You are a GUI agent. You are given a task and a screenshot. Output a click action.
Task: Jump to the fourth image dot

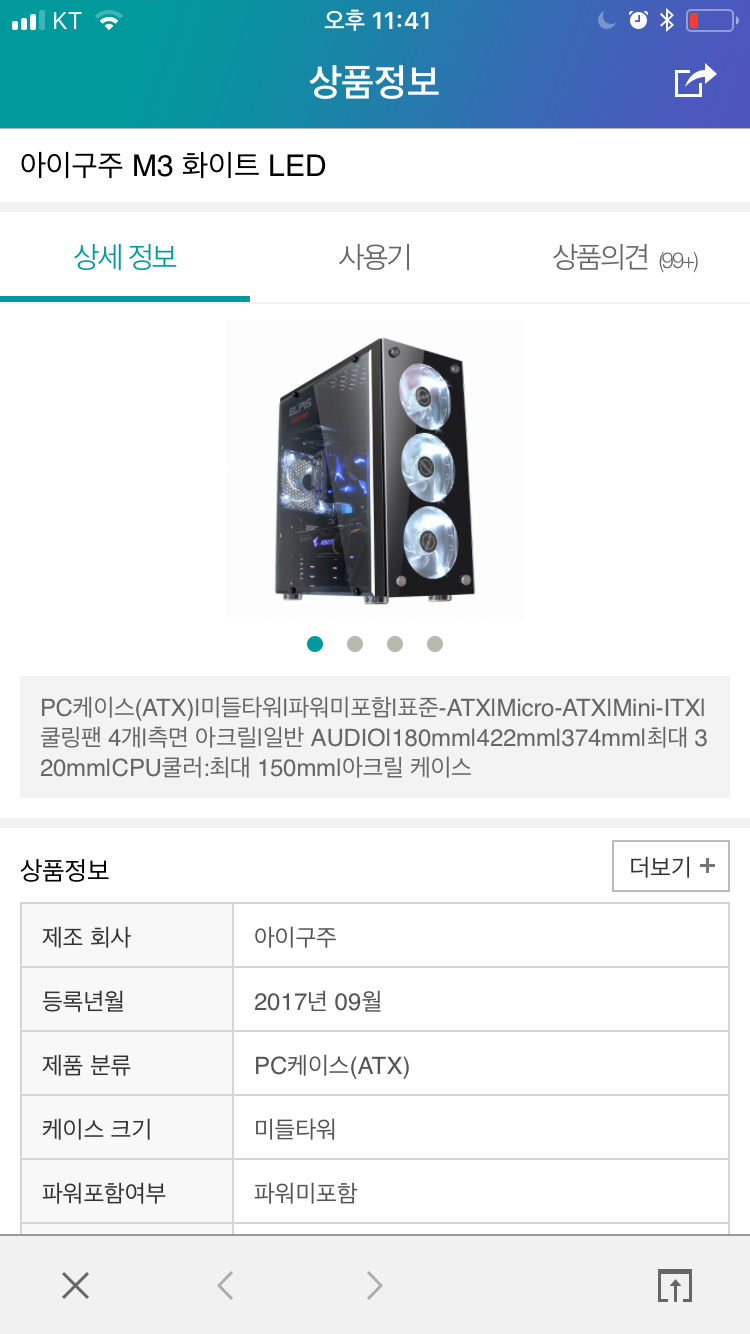[x=435, y=644]
